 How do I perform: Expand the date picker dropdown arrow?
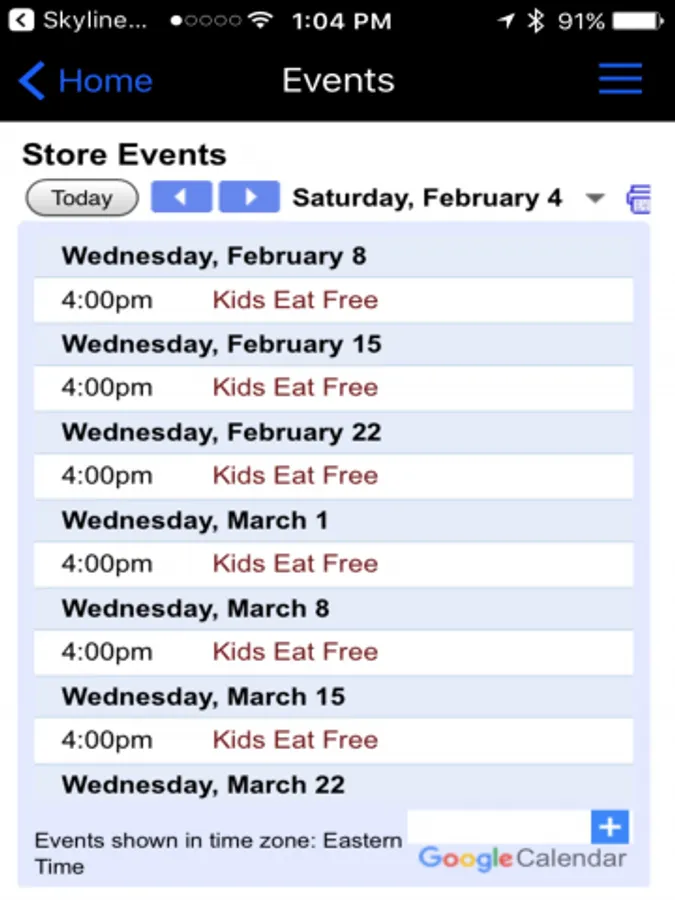(595, 198)
